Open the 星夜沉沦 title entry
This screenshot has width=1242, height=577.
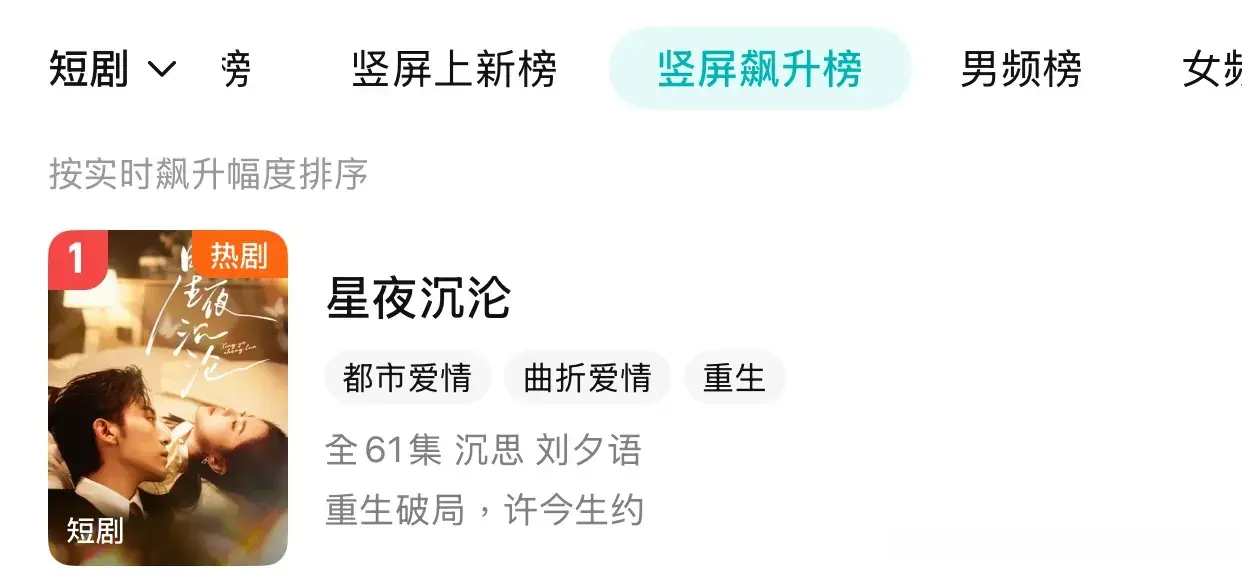pyautogui.click(x=418, y=298)
